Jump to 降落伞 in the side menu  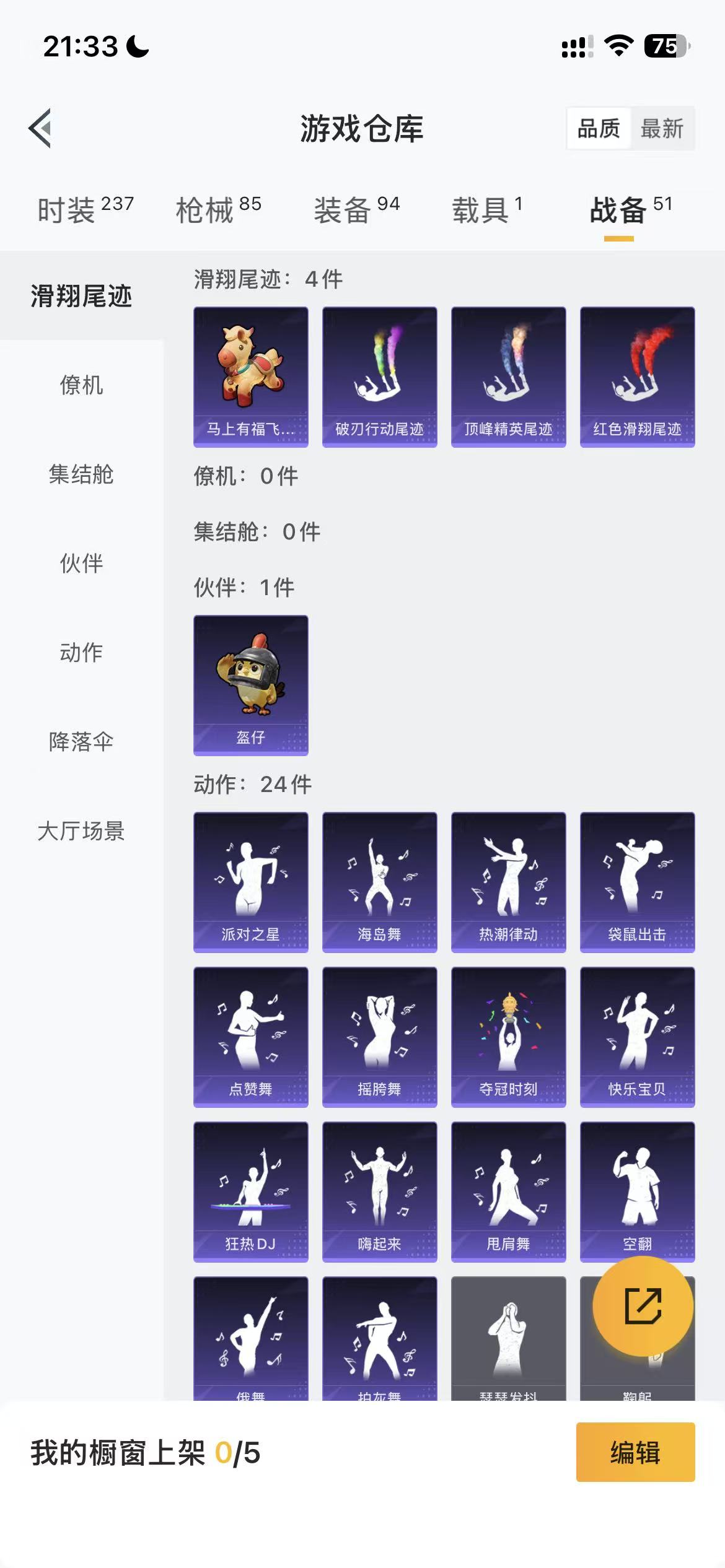pos(81,742)
